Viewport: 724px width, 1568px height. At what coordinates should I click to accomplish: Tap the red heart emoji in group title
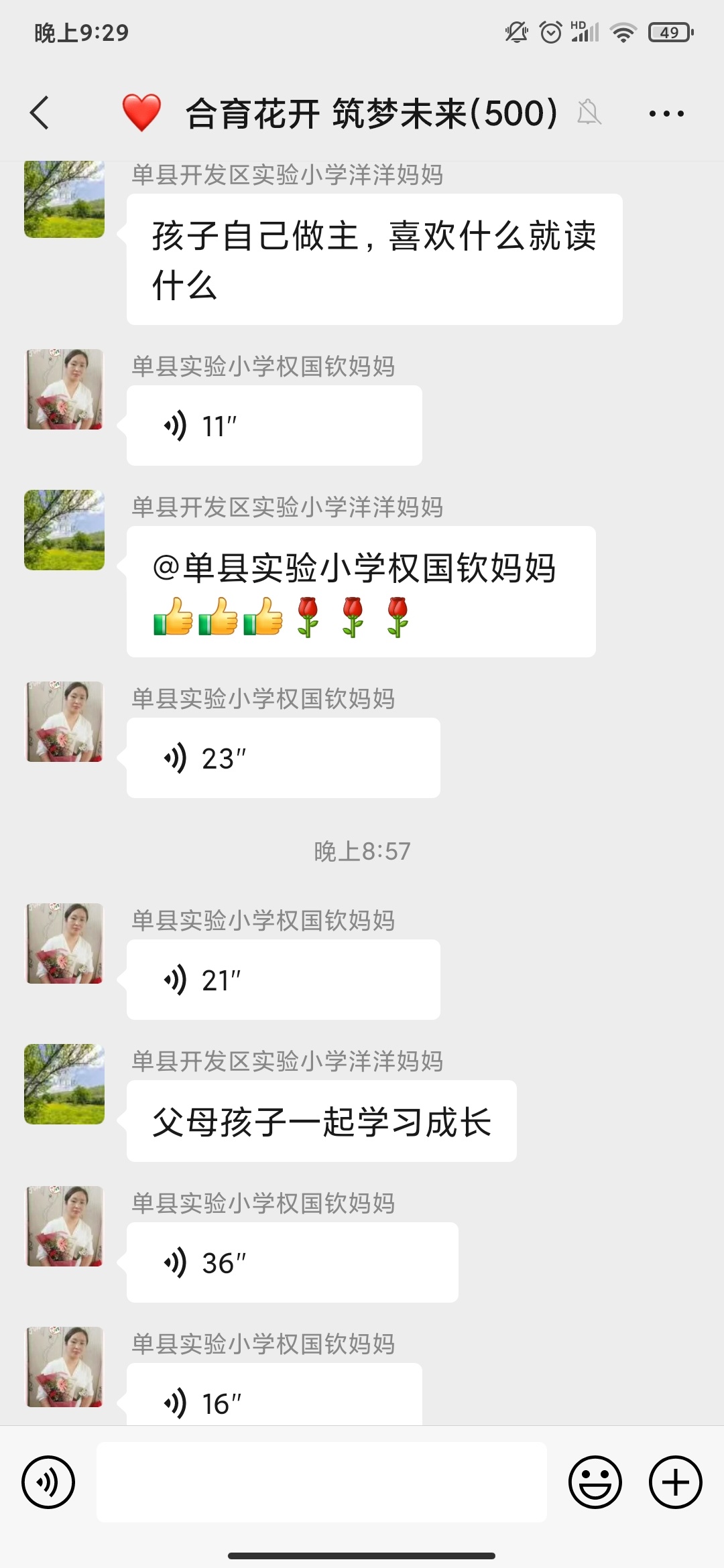141,113
